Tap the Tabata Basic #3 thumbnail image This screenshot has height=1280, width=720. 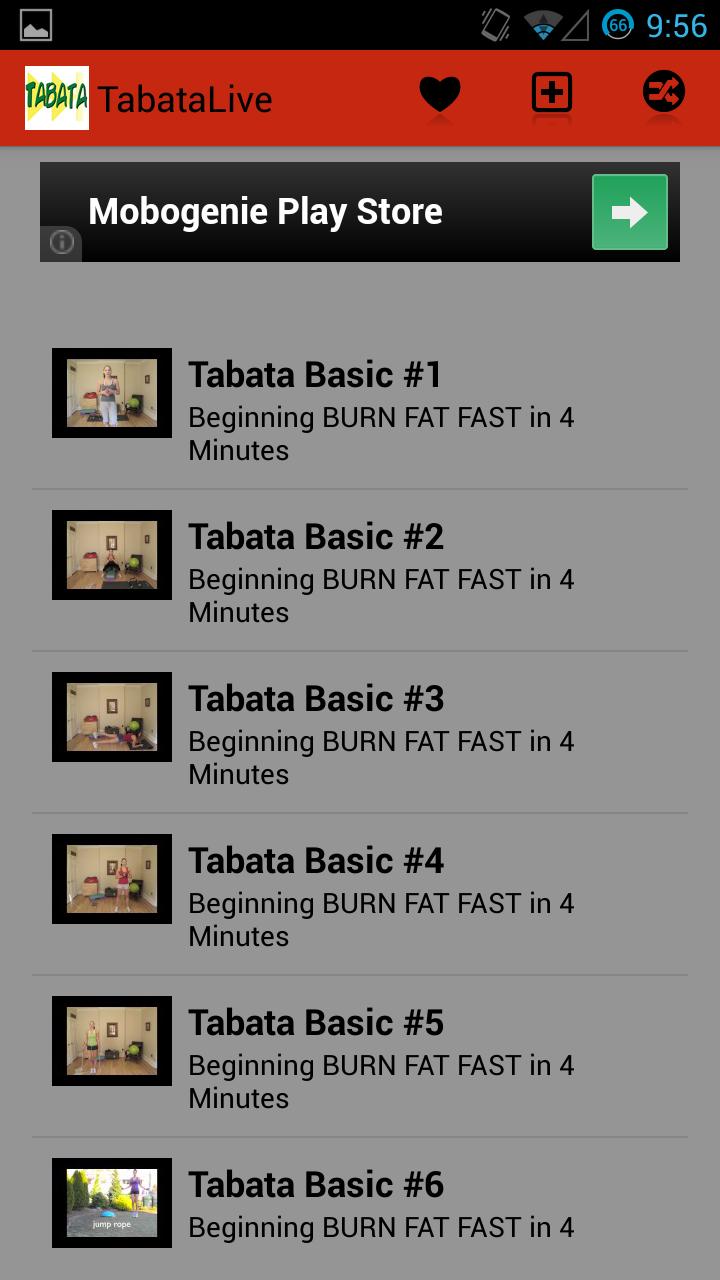tap(112, 717)
